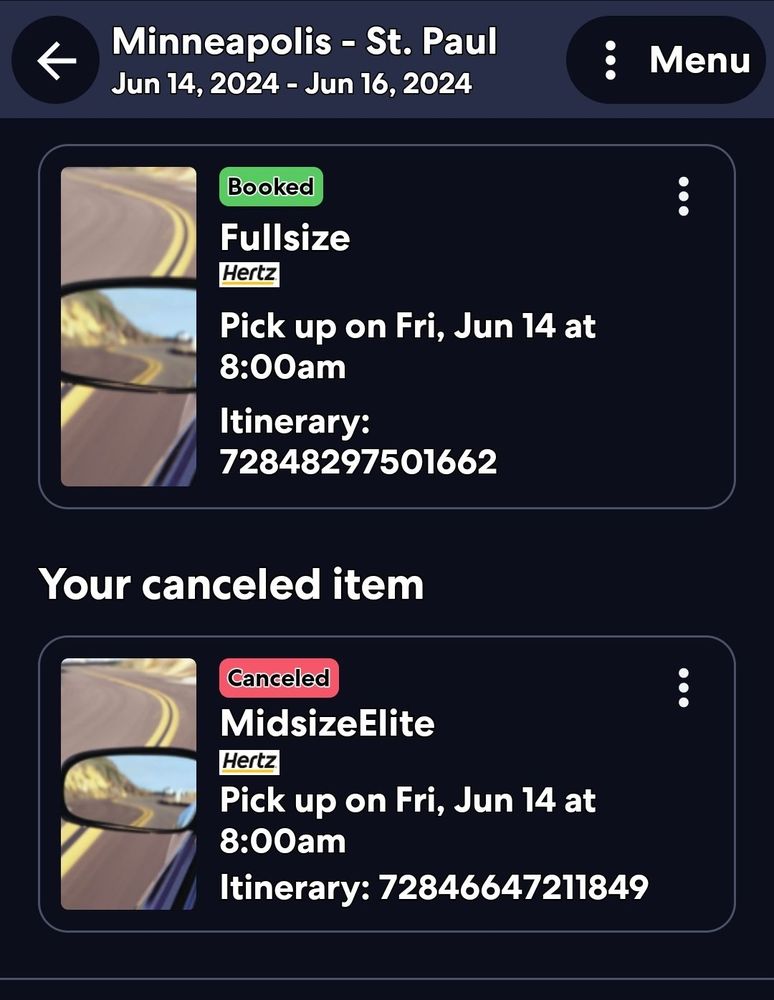This screenshot has height=1000, width=774.
Task: Open the Menu button
Action: pos(666,60)
